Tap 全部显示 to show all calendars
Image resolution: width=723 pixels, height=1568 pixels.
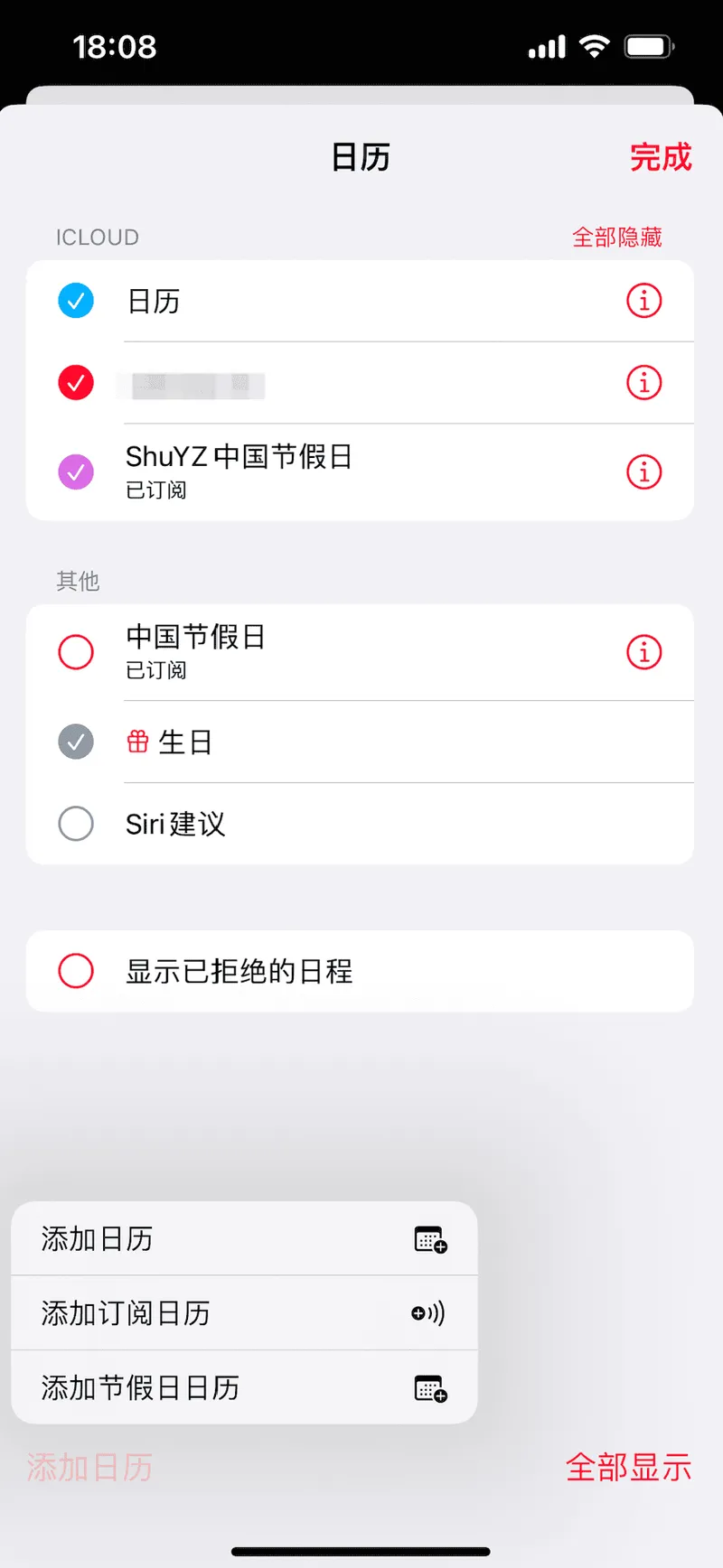[628, 1468]
